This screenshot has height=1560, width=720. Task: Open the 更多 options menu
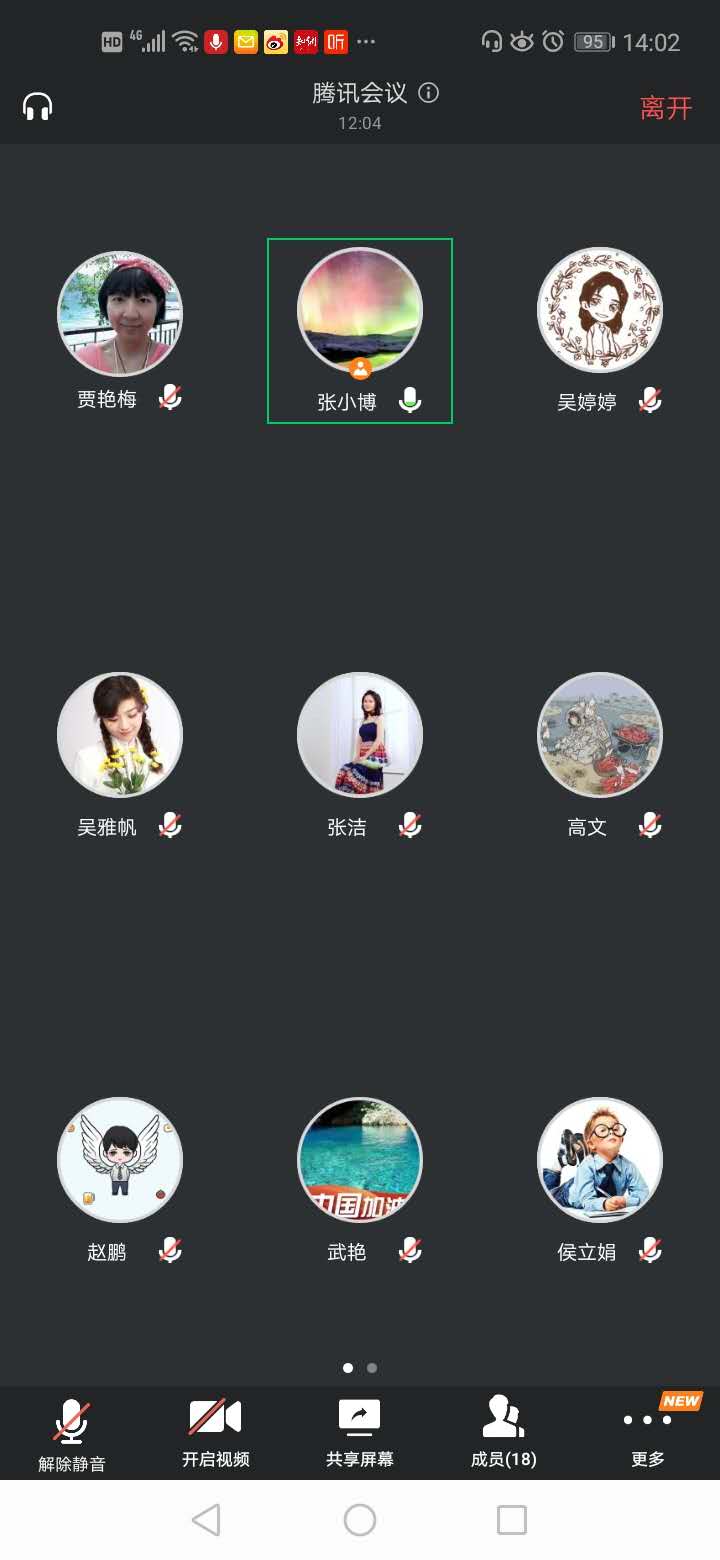click(648, 1434)
